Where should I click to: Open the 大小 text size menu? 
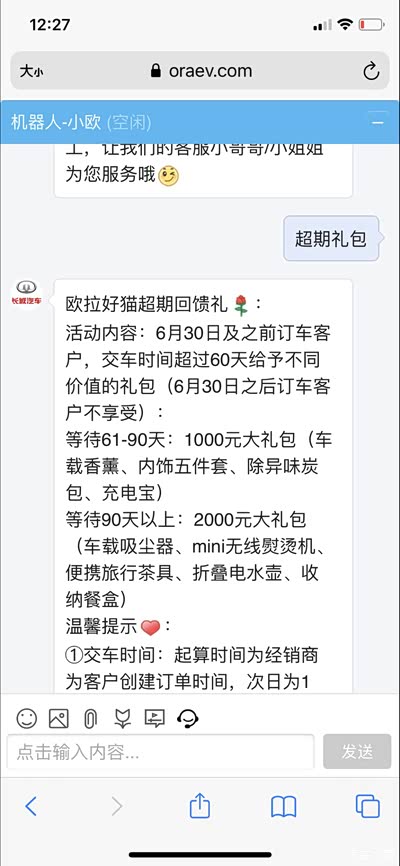(31, 71)
